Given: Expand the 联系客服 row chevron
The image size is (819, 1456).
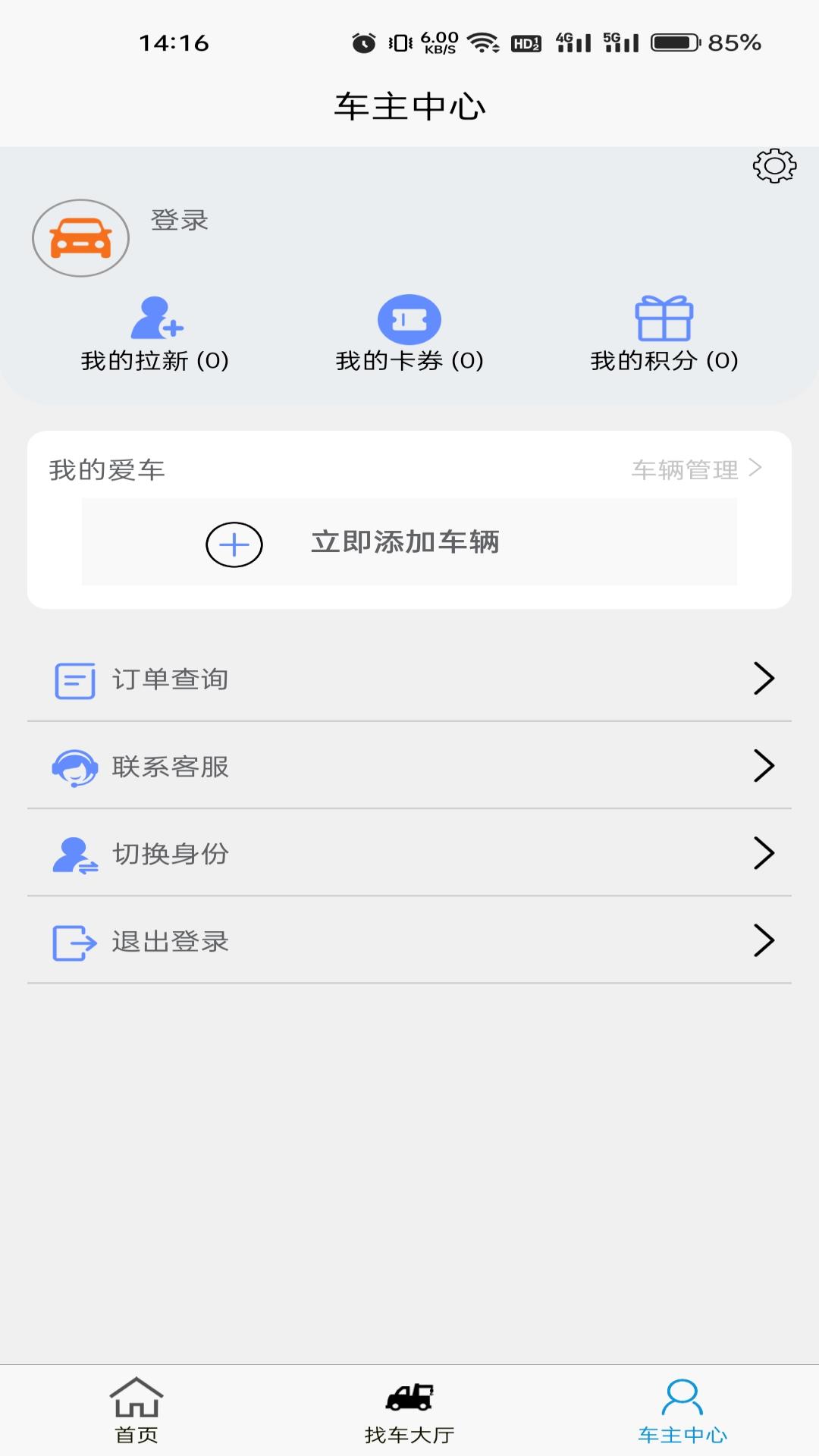Looking at the screenshot, I should tap(765, 767).
